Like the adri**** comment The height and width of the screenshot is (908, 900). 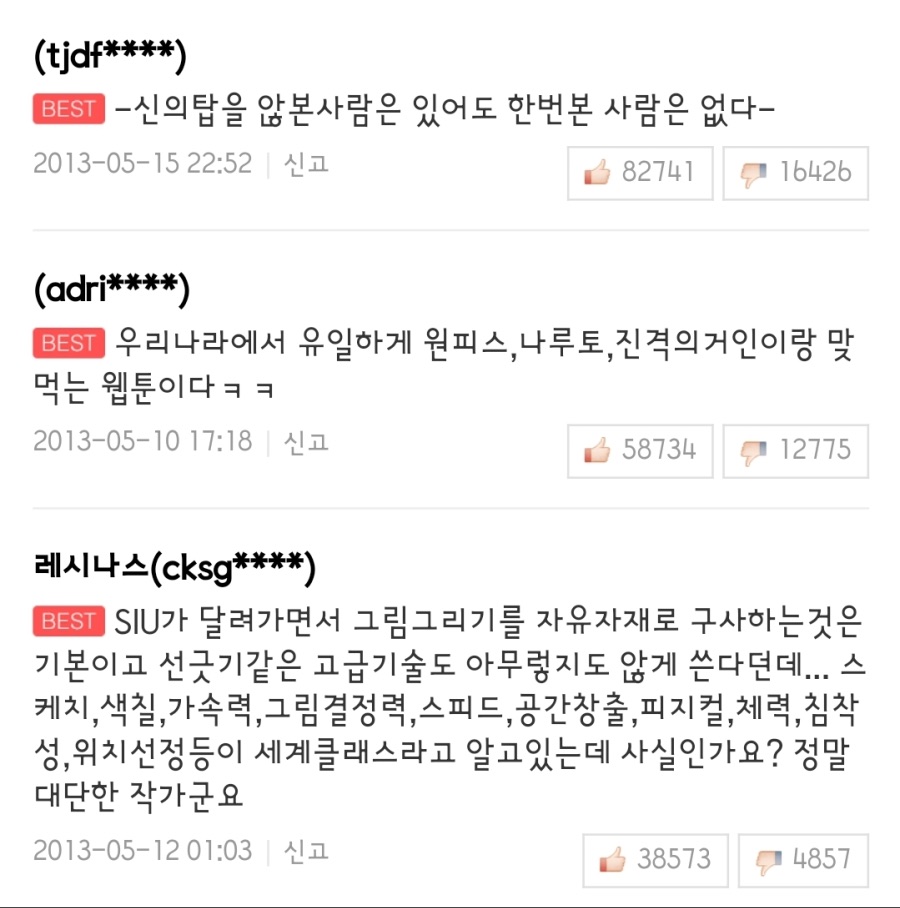pyautogui.click(x=639, y=451)
